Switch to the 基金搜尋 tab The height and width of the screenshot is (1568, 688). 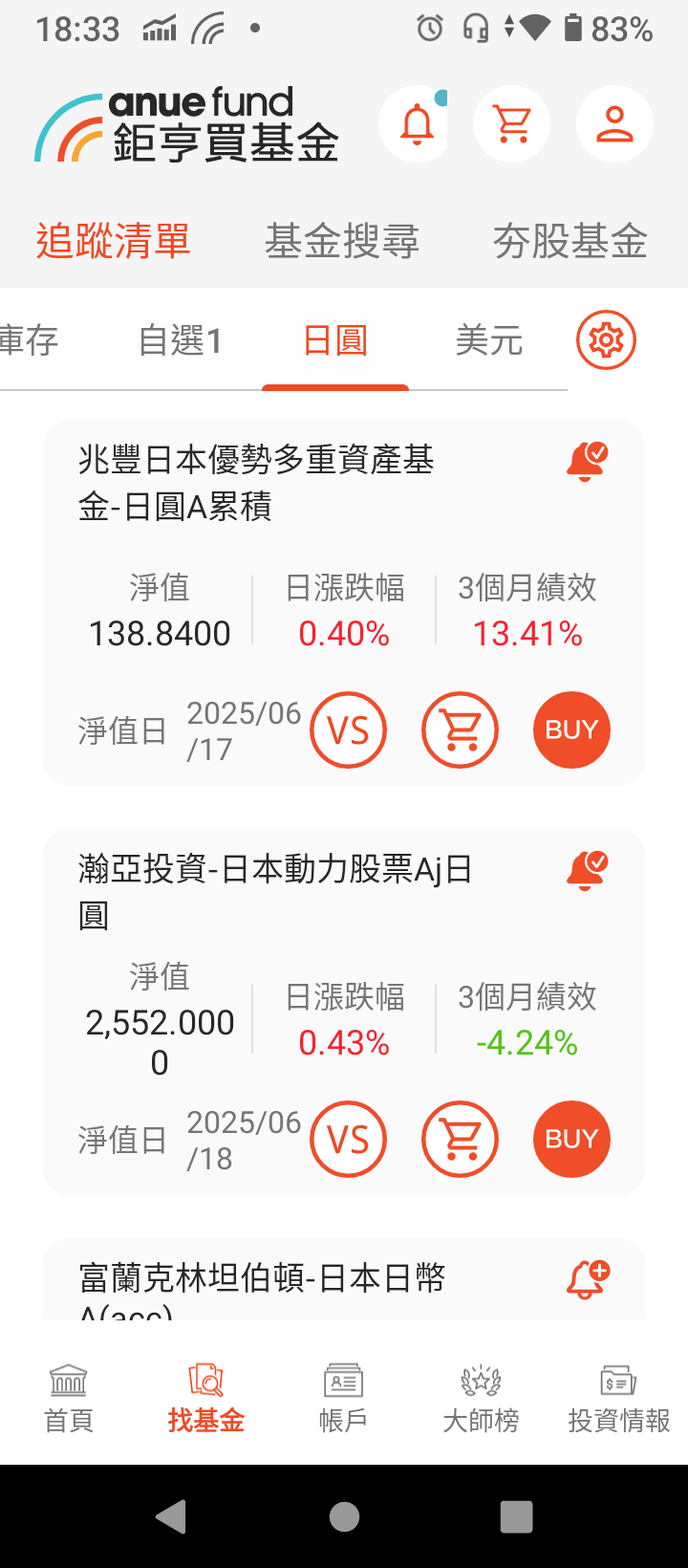click(x=342, y=241)
